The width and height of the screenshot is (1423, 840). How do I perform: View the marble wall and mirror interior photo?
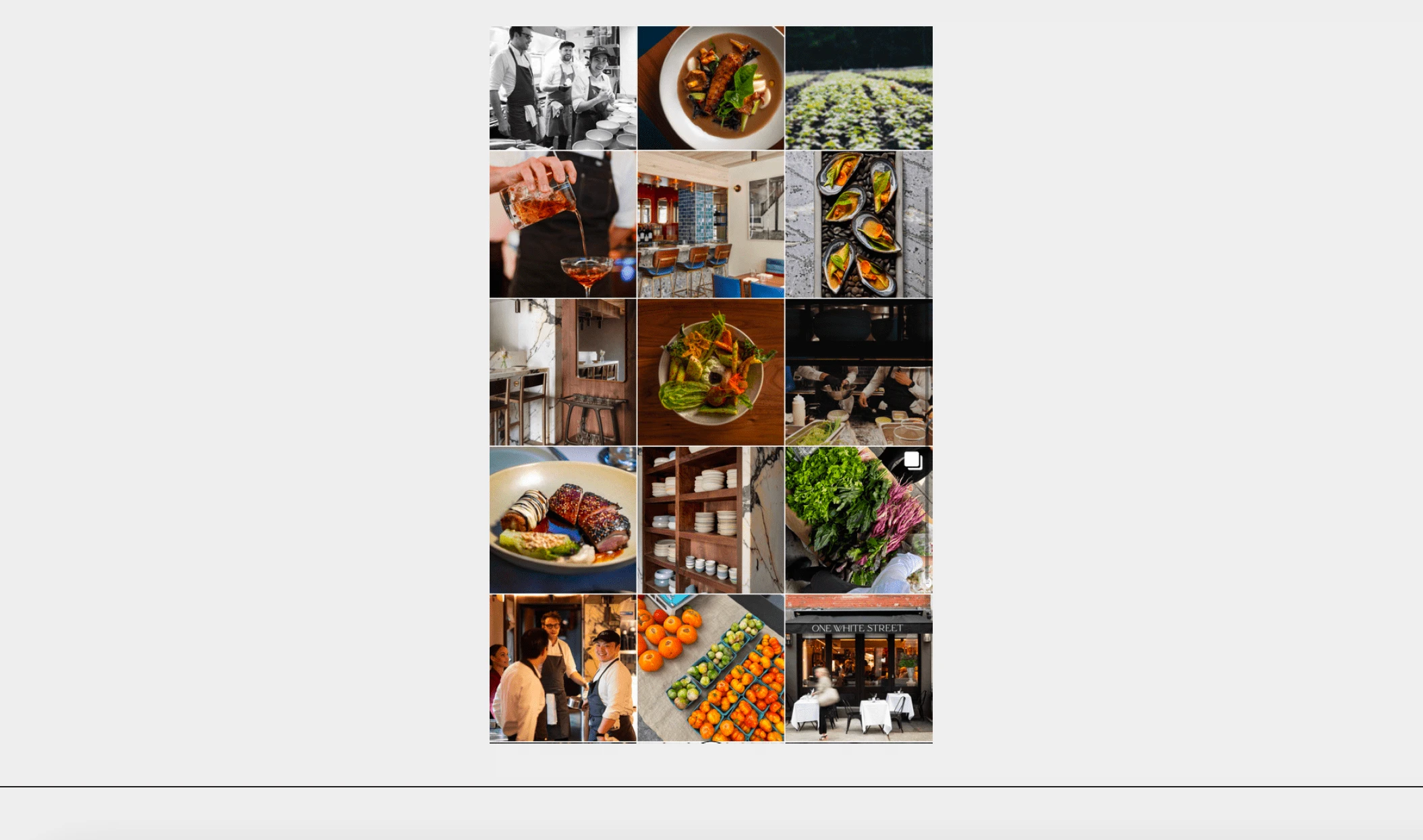pyautogui.click(x=562, y=372)
